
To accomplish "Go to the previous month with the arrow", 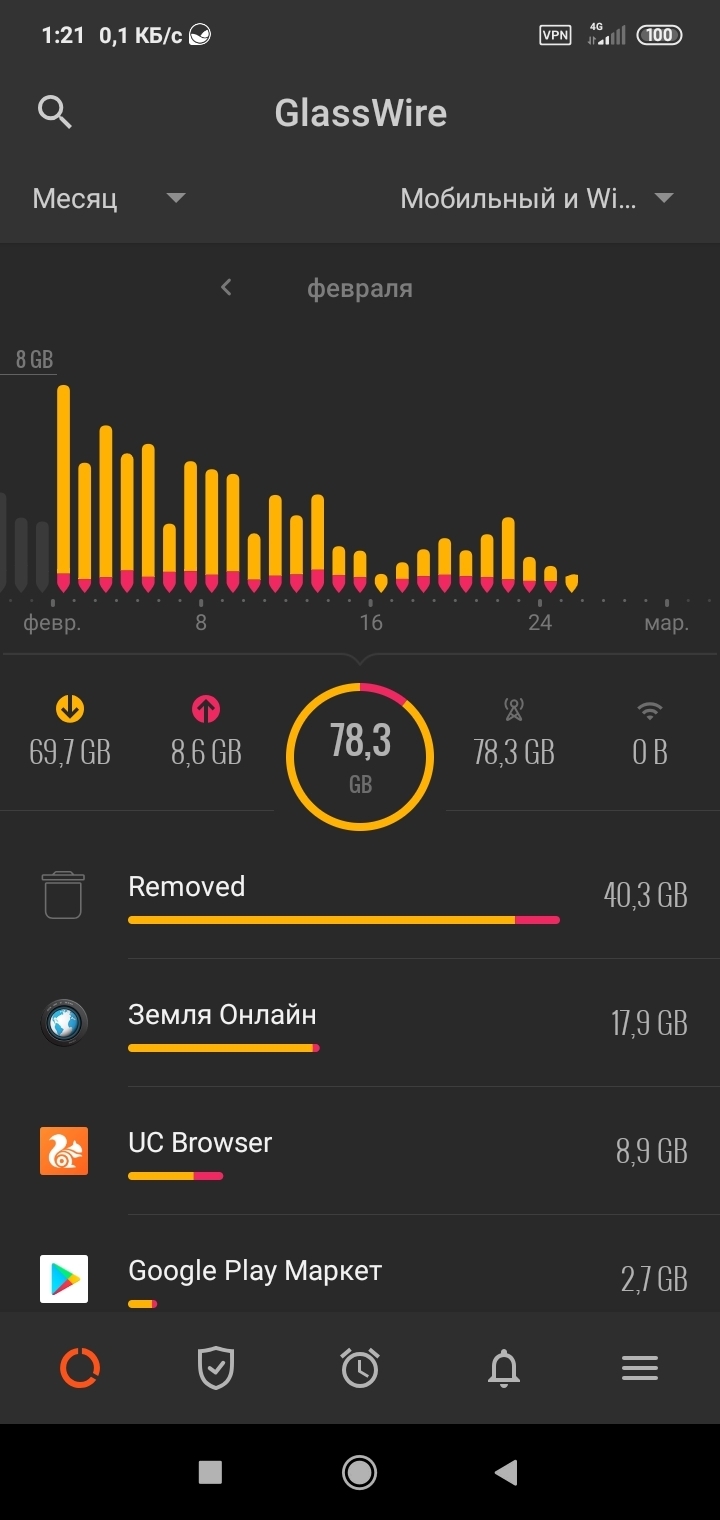I will tap(226, 288).
